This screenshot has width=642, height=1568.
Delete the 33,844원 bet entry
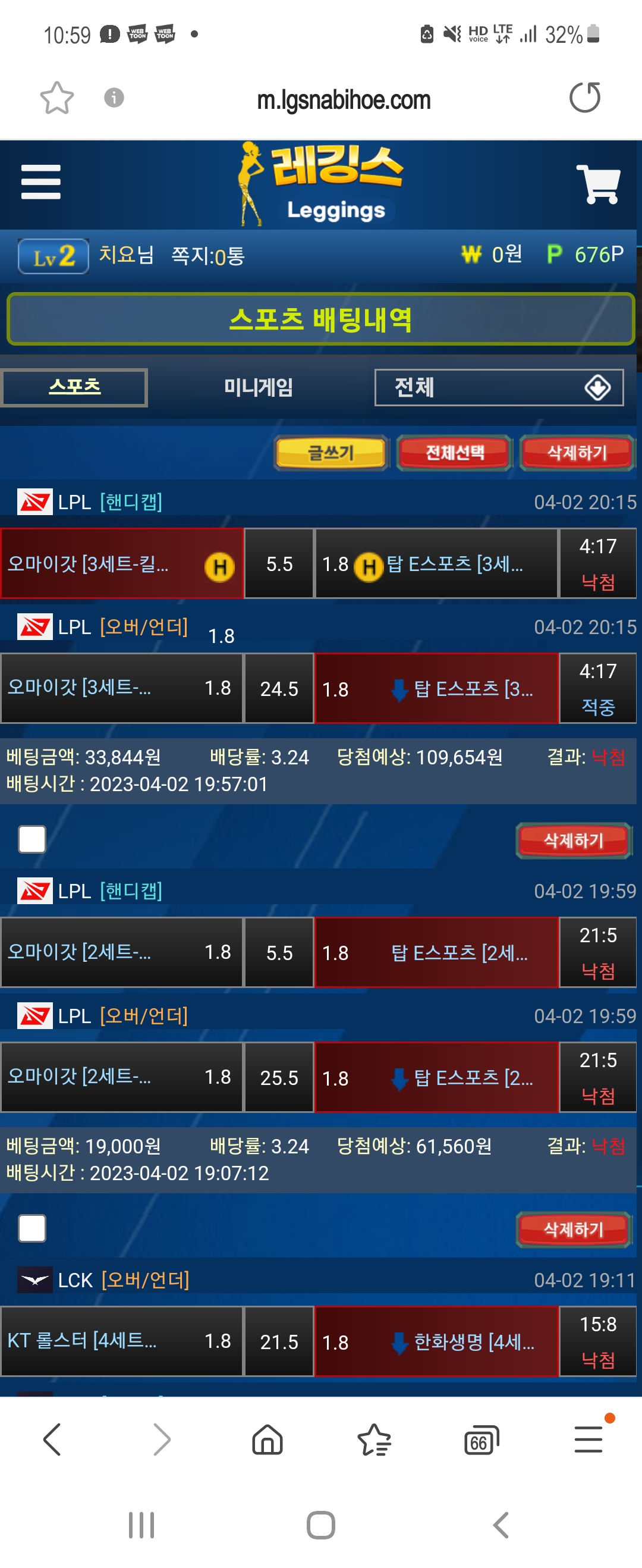(572, 840)
